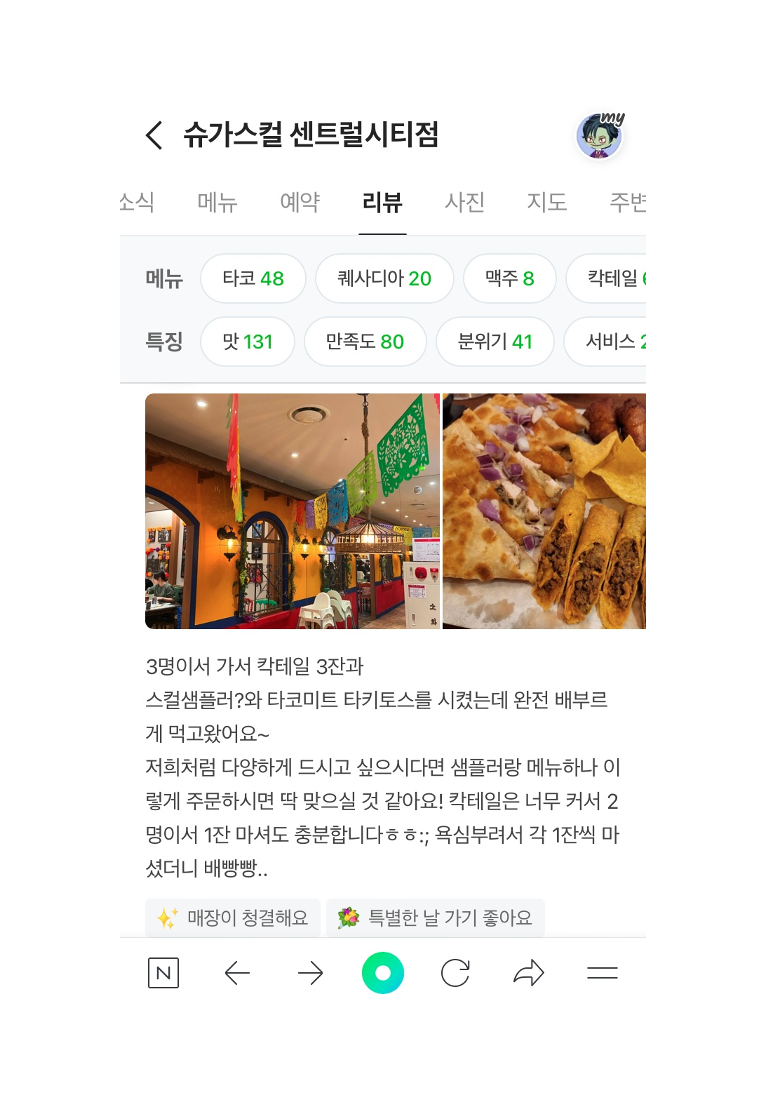
Task: Switch to the 사진 tab
Action: point(465,202)
